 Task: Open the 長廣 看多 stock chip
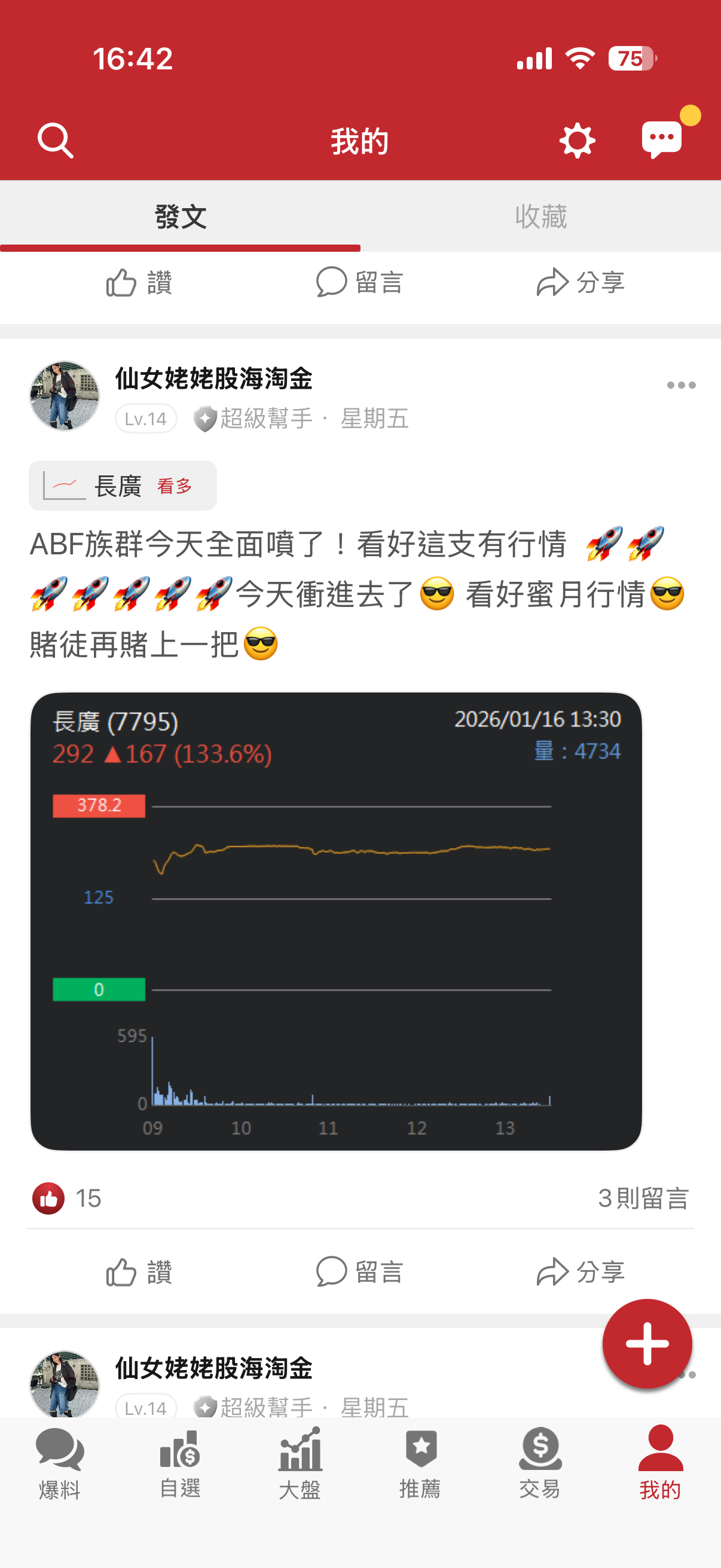click(123, 486)
